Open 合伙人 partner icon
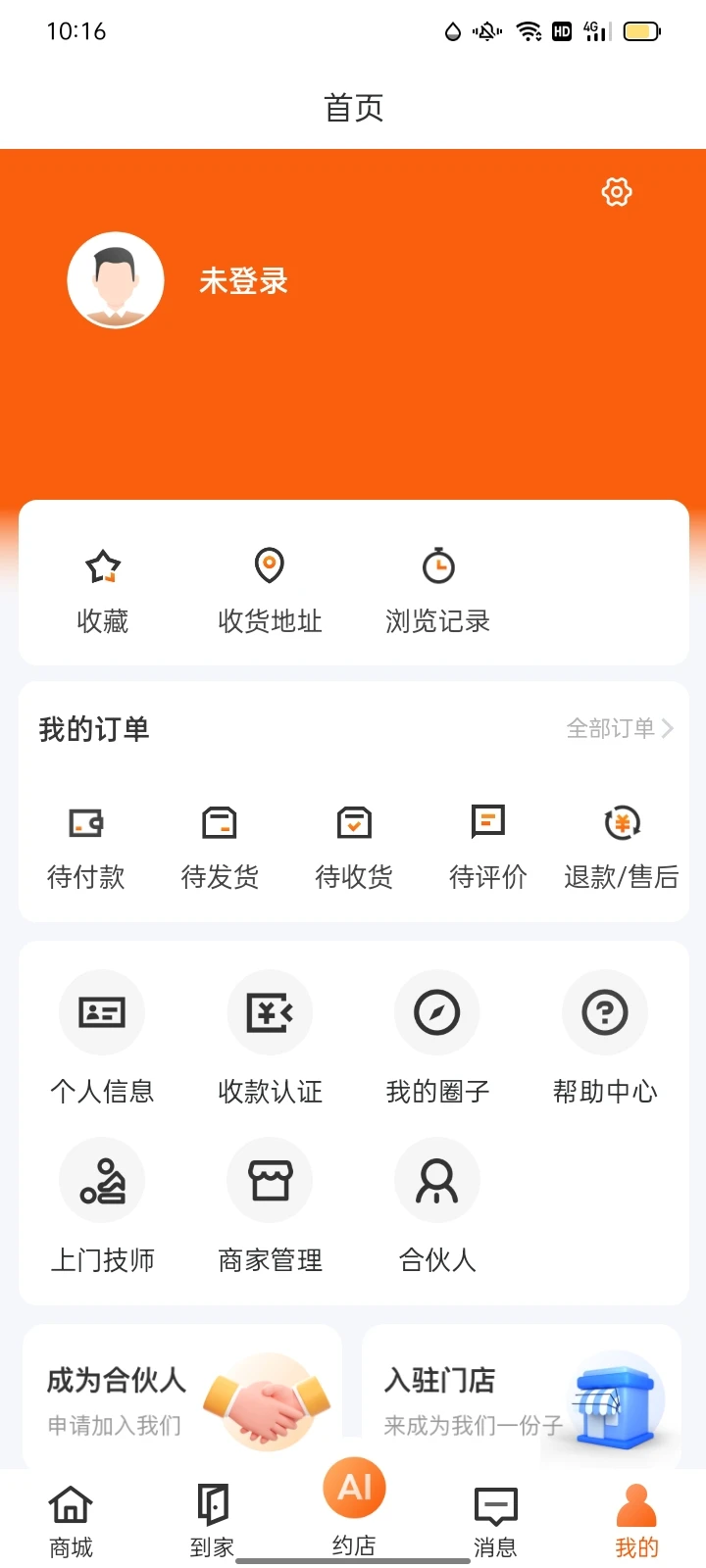This screenshot has height=1568, width=706. pos(437,1180)
